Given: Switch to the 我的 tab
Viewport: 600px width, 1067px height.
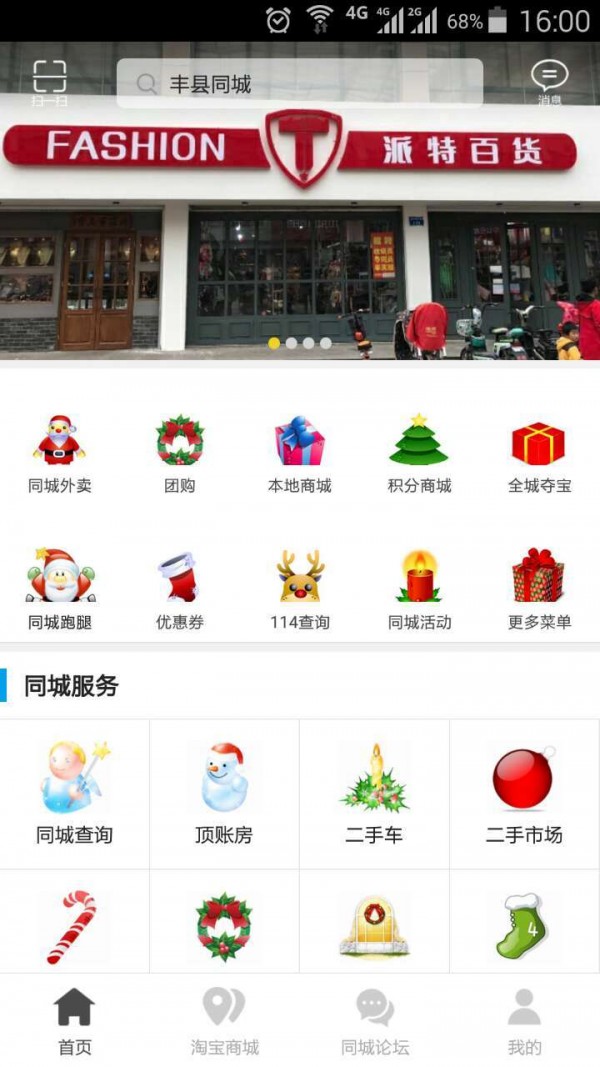Looking at the screenshot, I should click(524, 1020).
